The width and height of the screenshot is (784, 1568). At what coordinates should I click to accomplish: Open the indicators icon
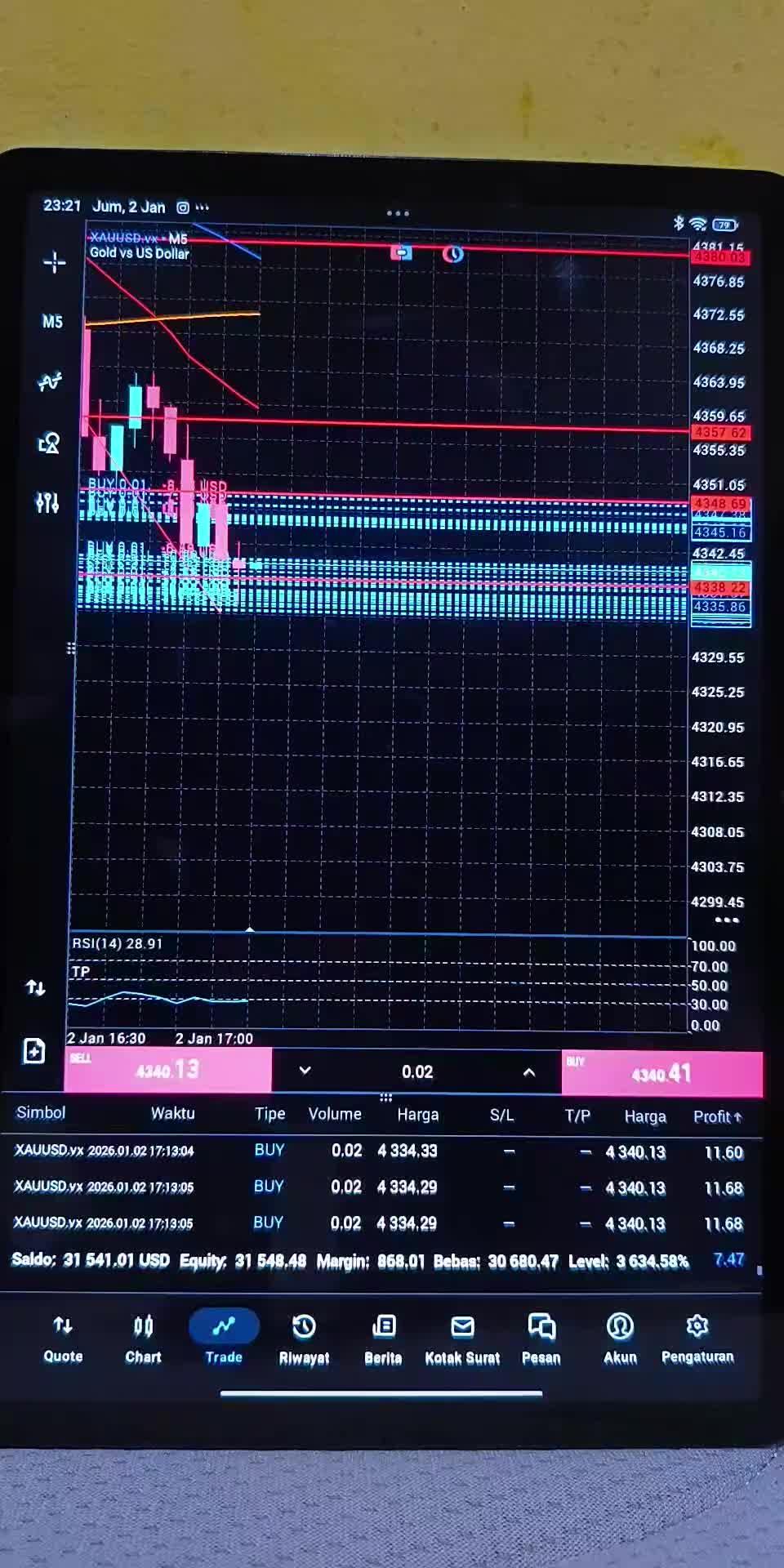(x=50, y=381)
